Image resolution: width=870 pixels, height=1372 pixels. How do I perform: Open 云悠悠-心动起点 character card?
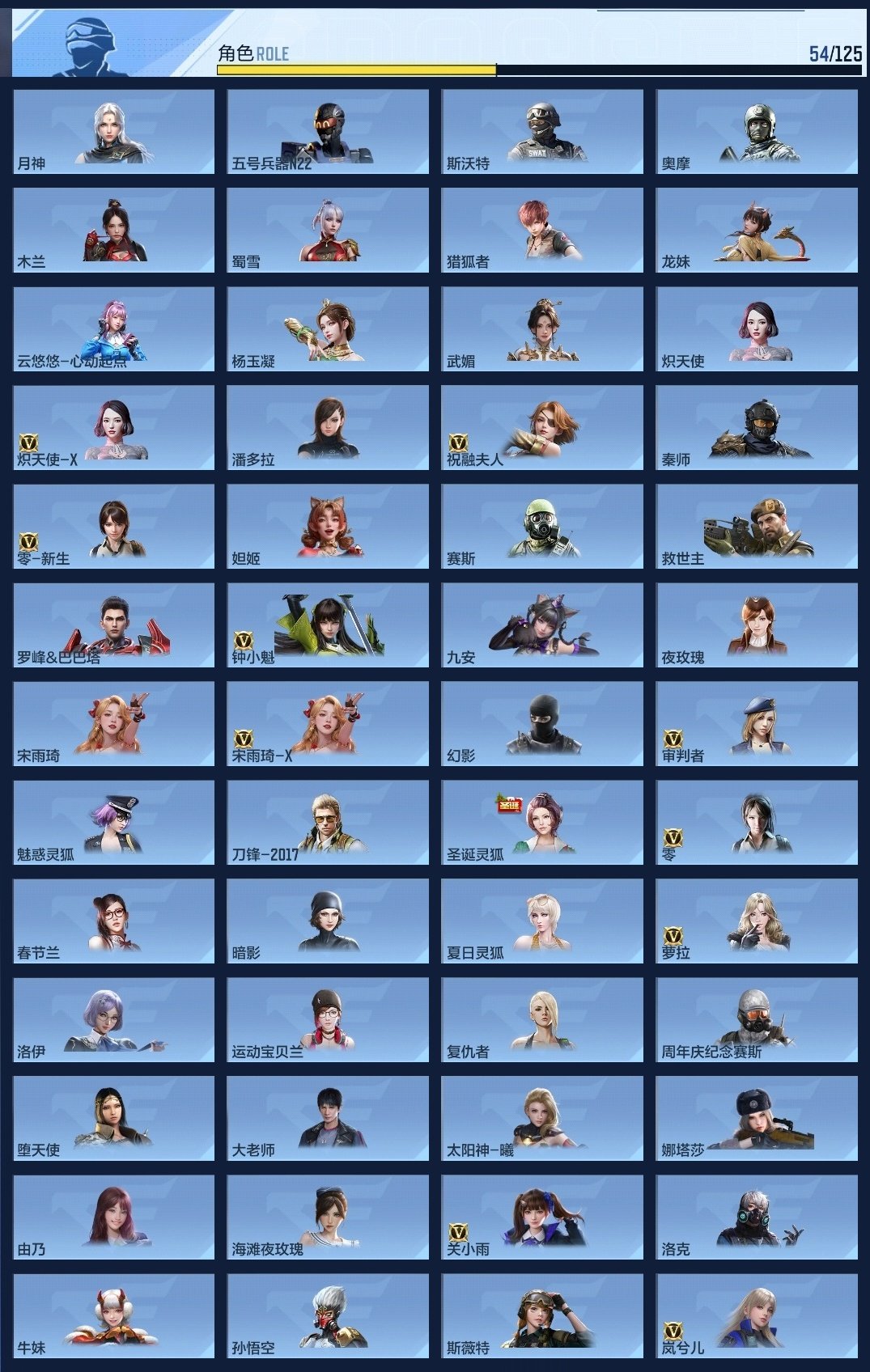[113, 328]
